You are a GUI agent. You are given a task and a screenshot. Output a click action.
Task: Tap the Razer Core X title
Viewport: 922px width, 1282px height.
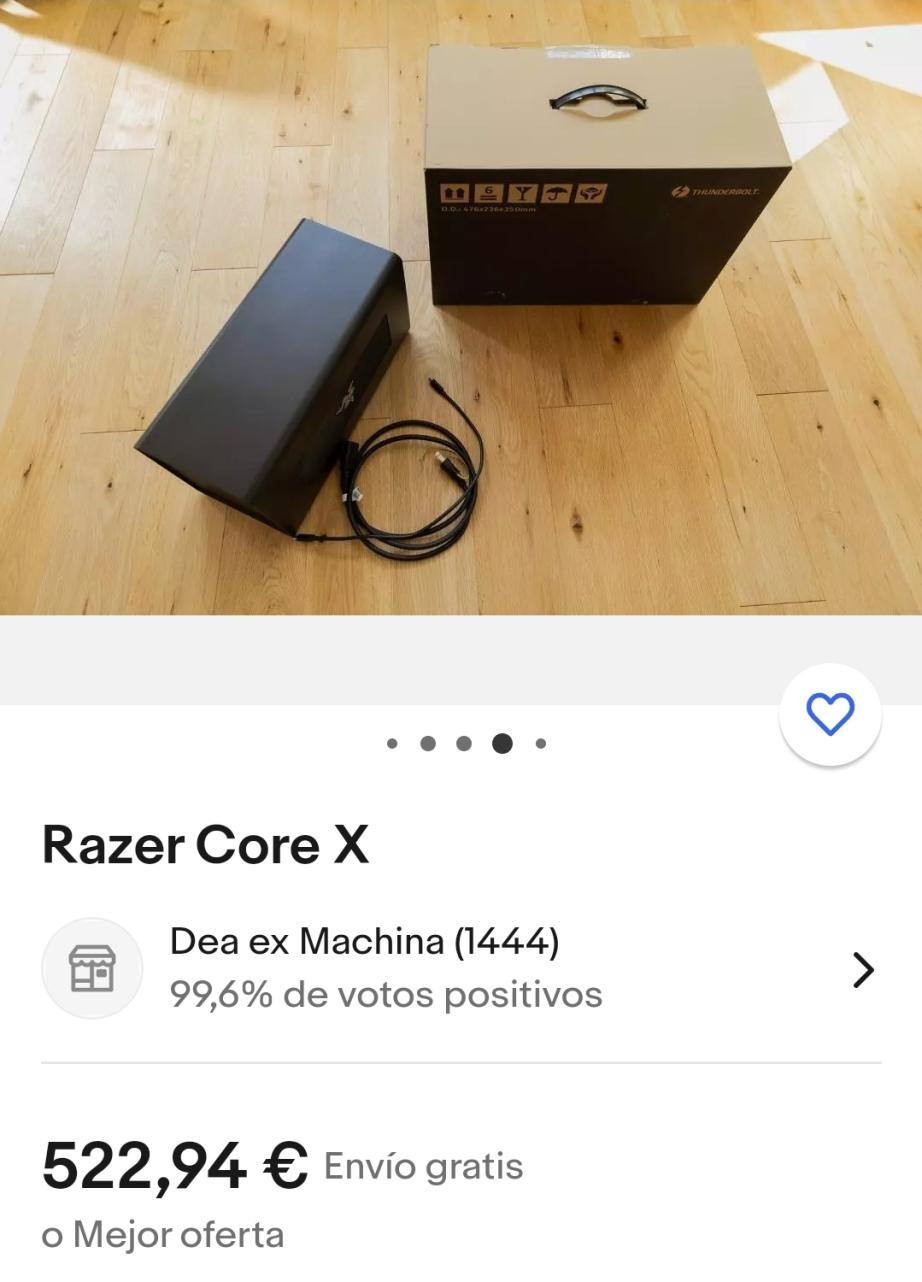[x=205, y=845]
